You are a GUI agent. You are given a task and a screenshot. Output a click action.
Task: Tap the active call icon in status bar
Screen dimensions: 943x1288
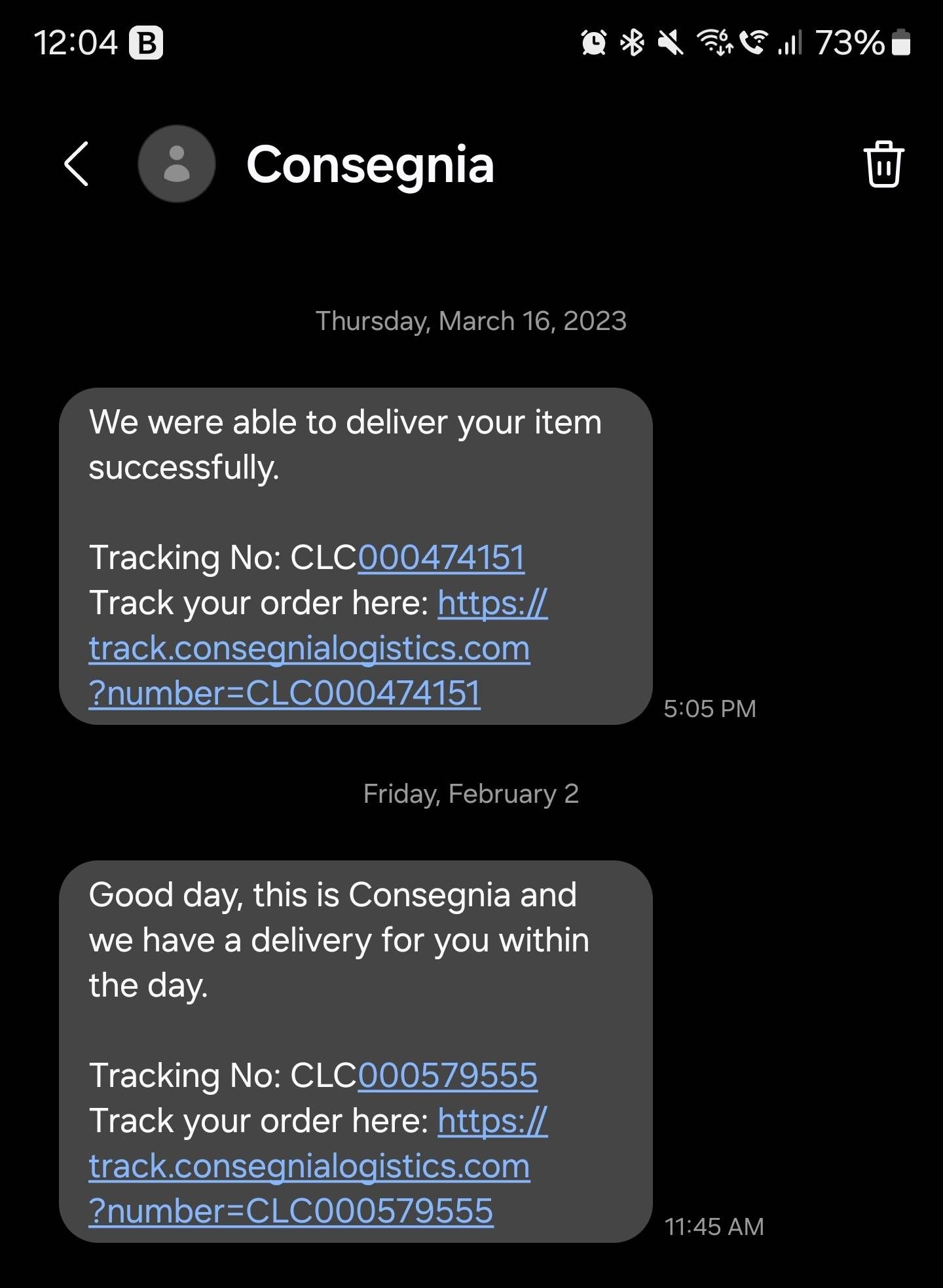[754, 43]
